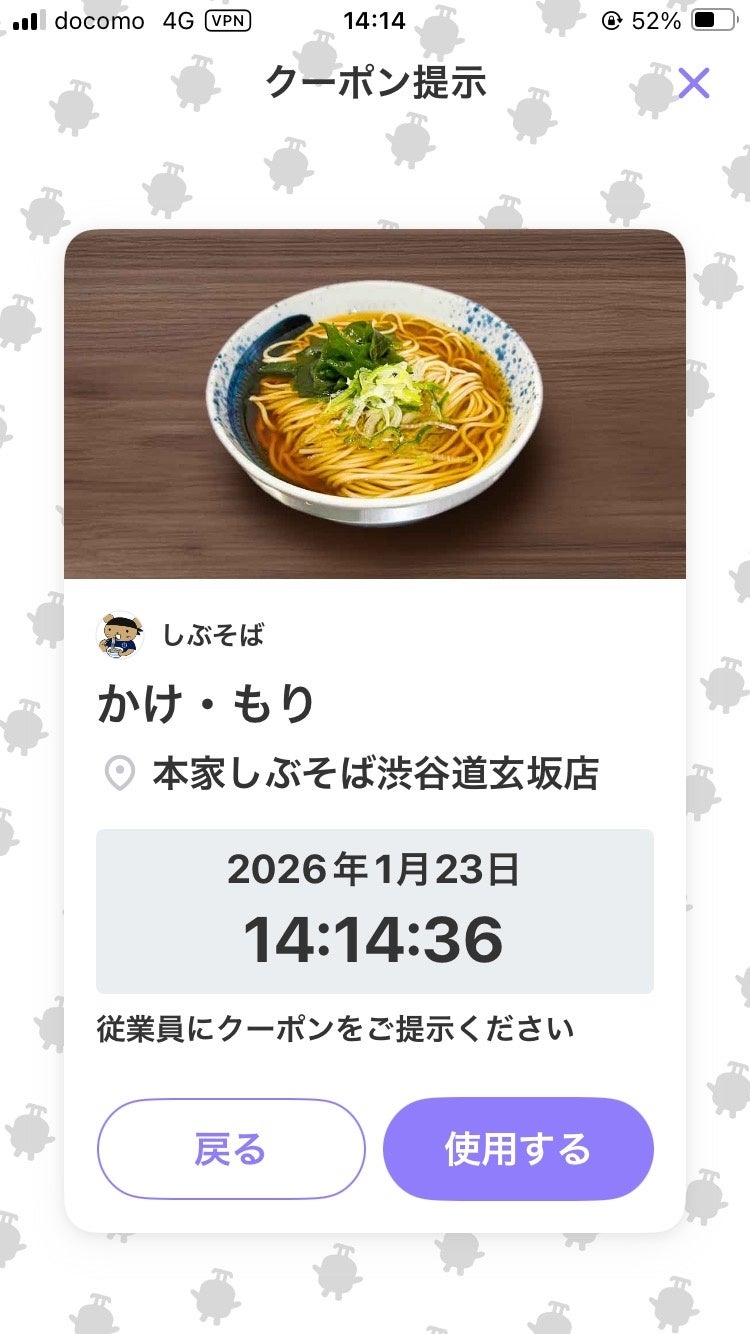Close the クーポン提示 screen

tap(693, 83)
